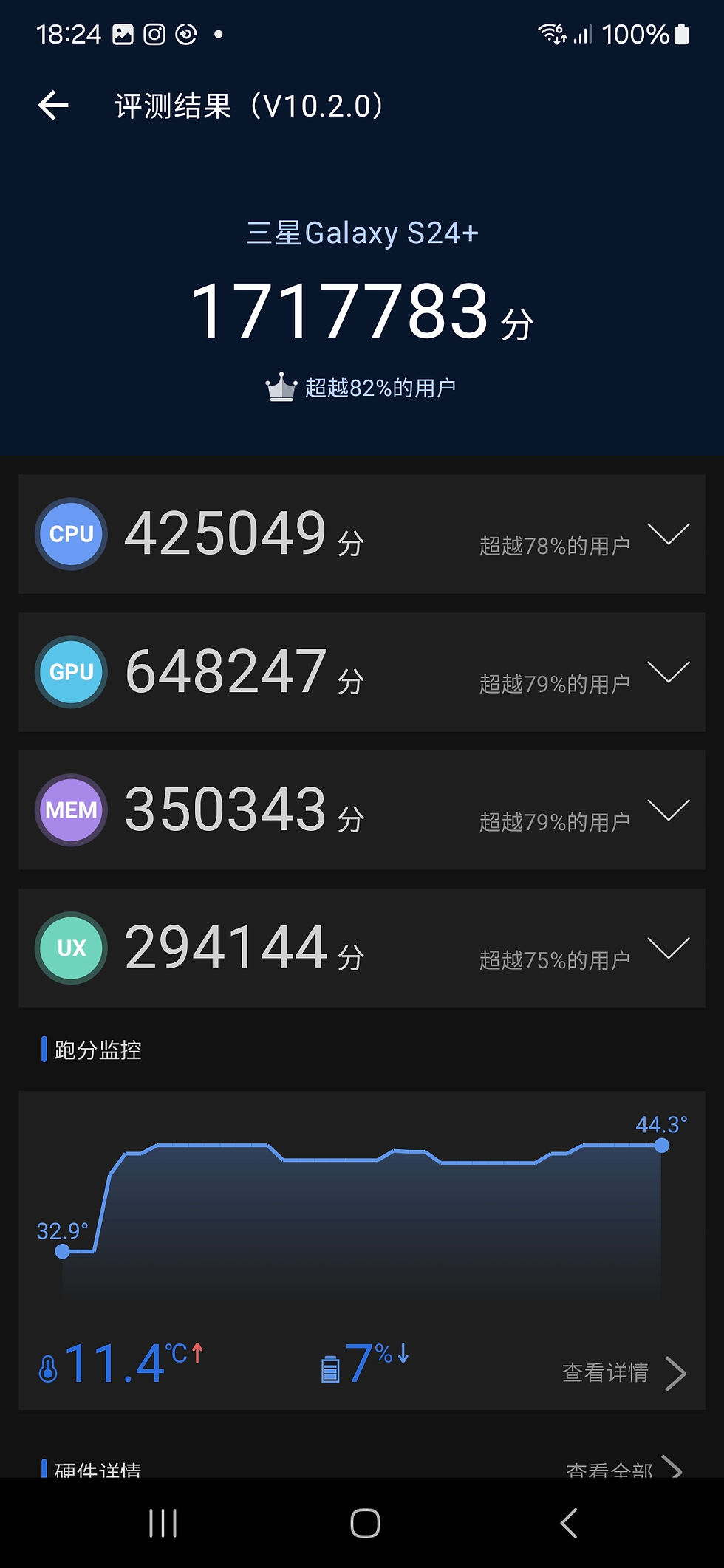This screenshot has height=1568, width=724.
Task: Expand the CPU score details
Action: point(668,533)
